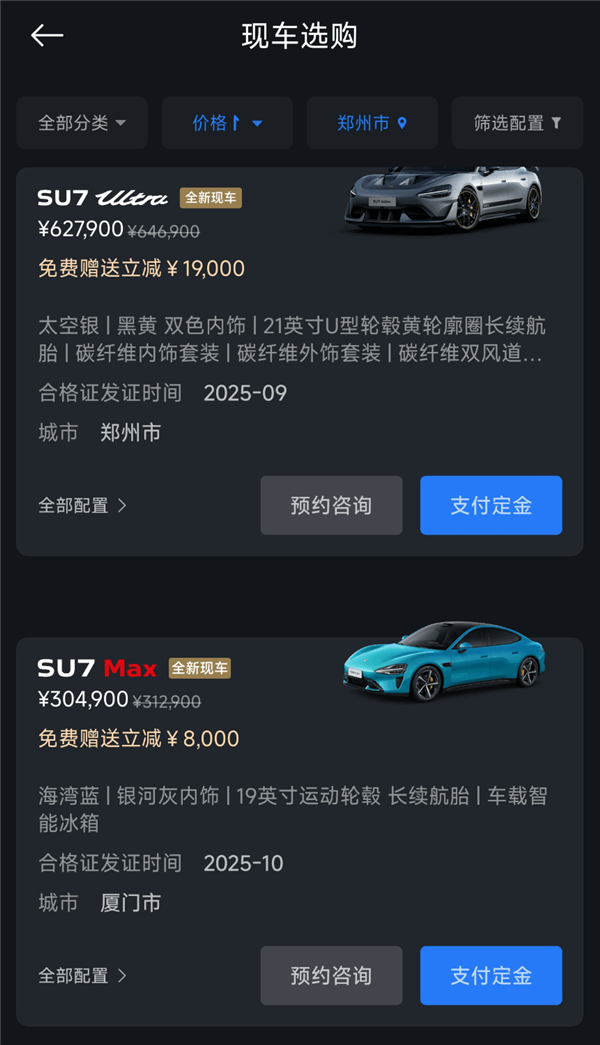Go back using the top arrow

(47, 36)
